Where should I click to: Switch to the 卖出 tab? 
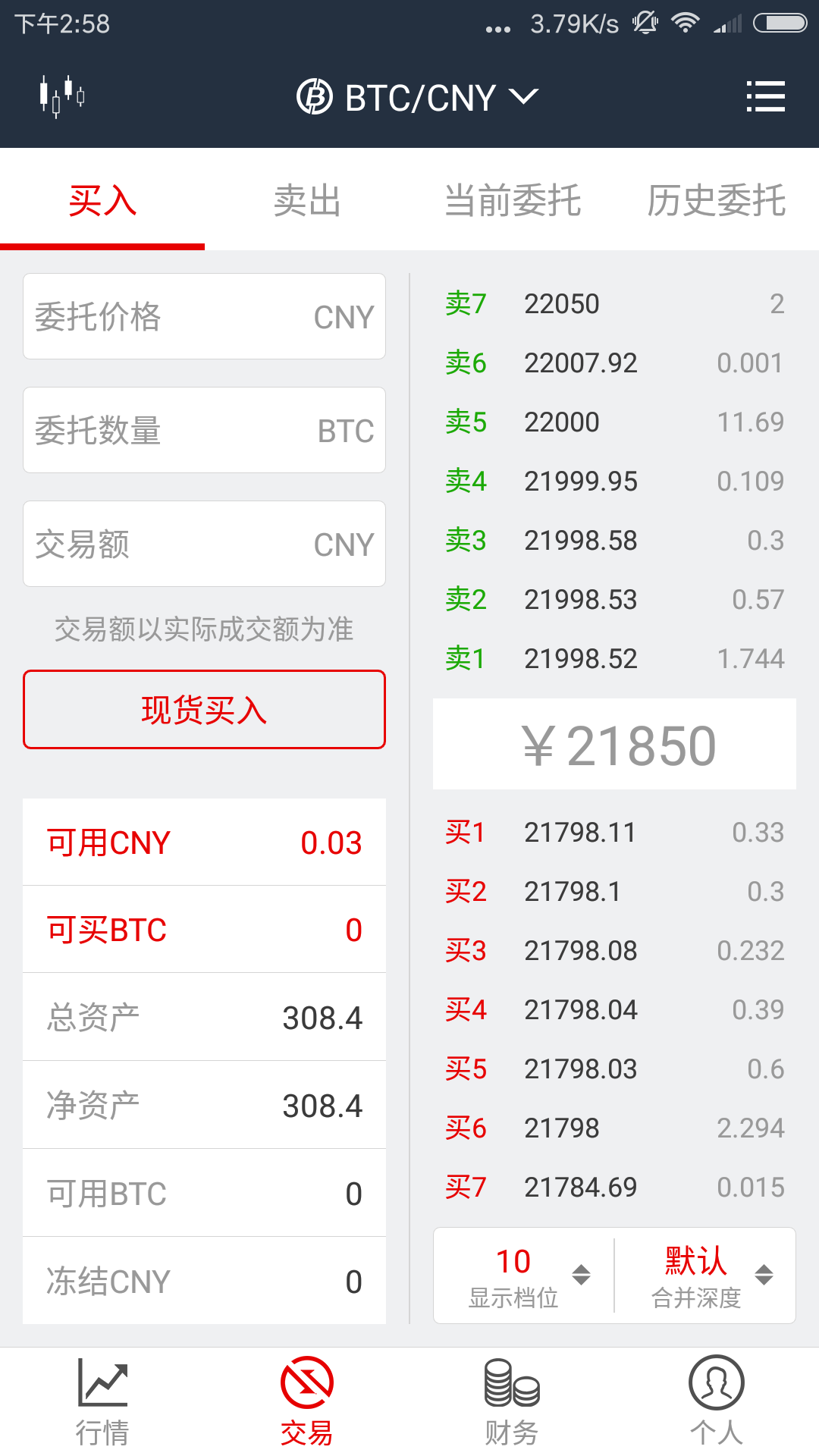pyautogui.click(x=307, y=201)
